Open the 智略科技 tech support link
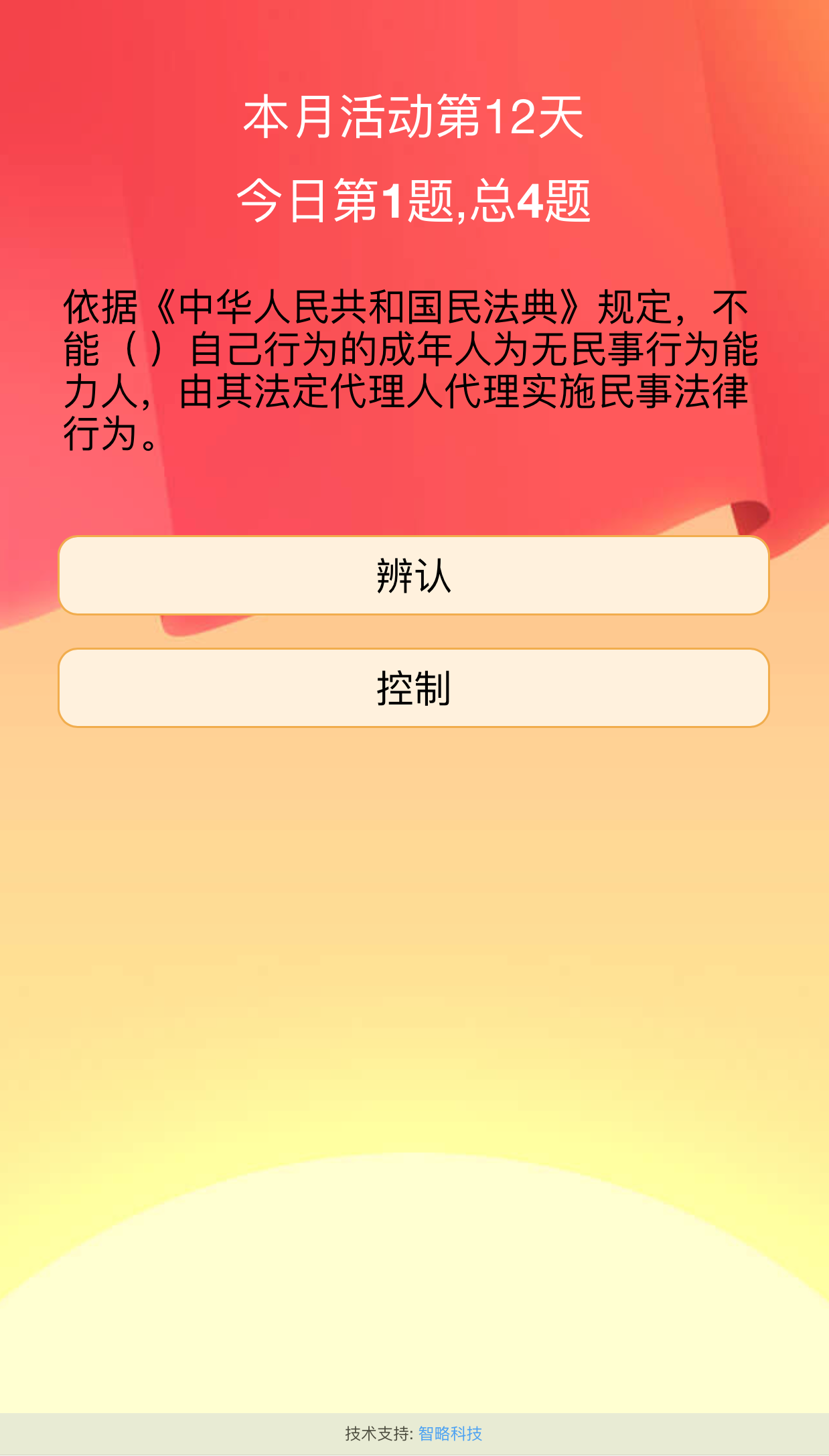 (450, 1433)
